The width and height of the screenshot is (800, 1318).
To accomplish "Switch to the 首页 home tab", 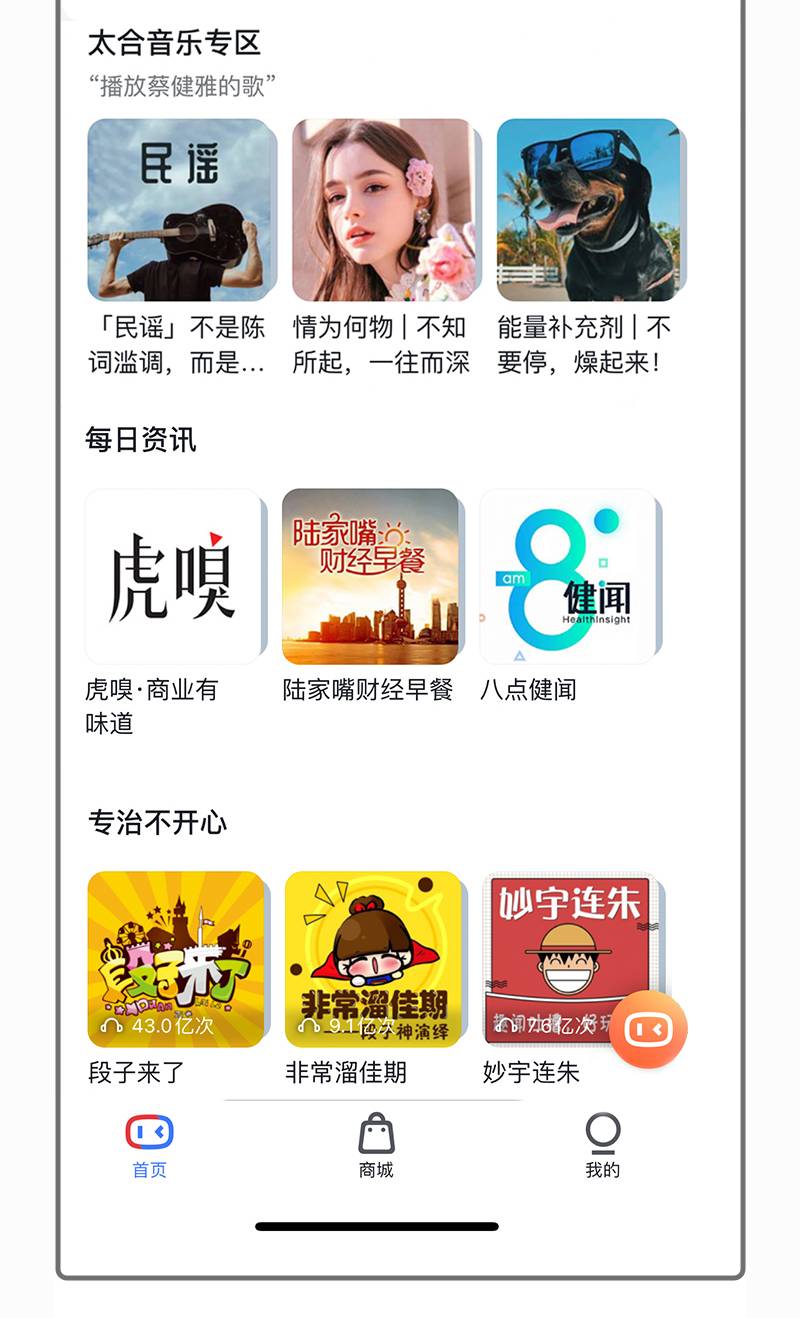I will (150, 1146).
